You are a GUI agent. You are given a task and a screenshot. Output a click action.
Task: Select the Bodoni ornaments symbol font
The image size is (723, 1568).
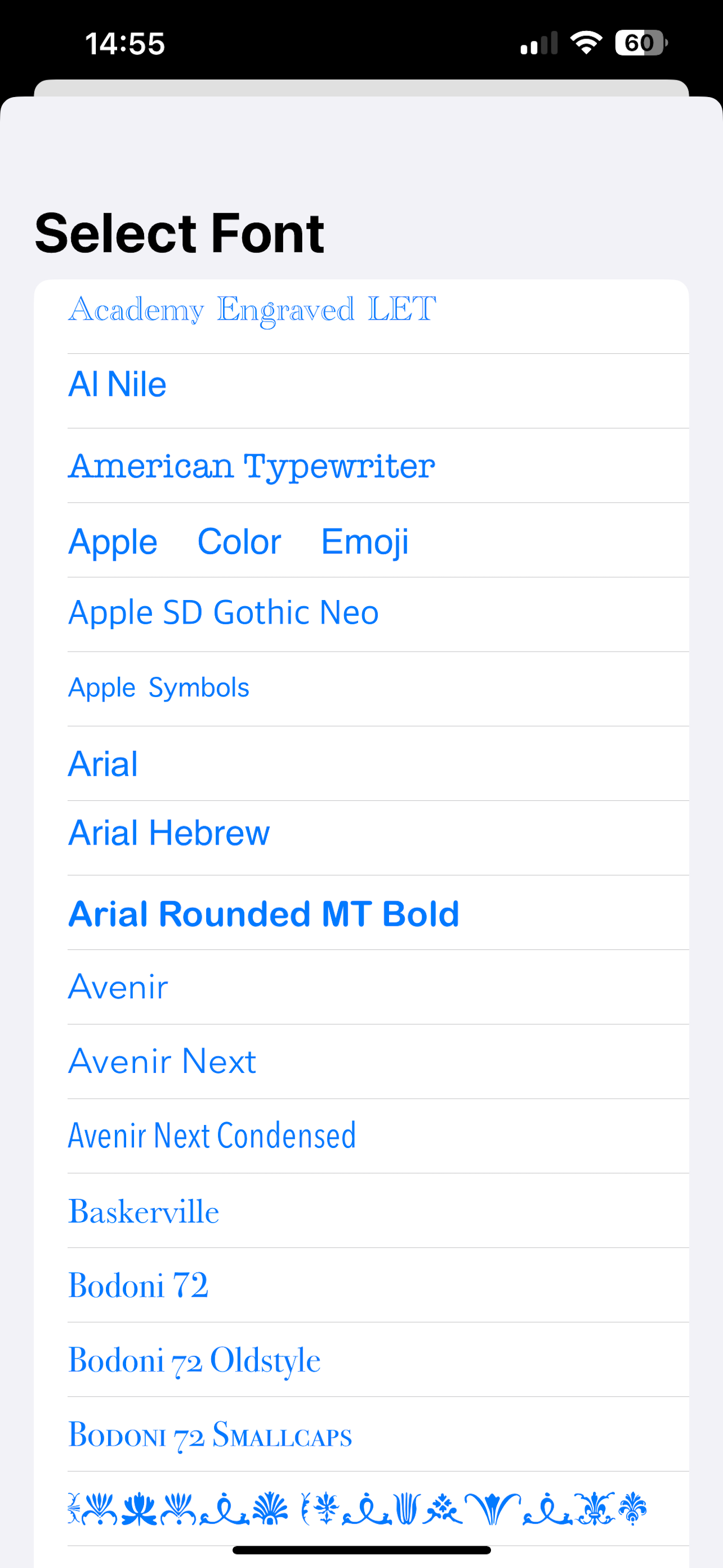coord(356,1509)
